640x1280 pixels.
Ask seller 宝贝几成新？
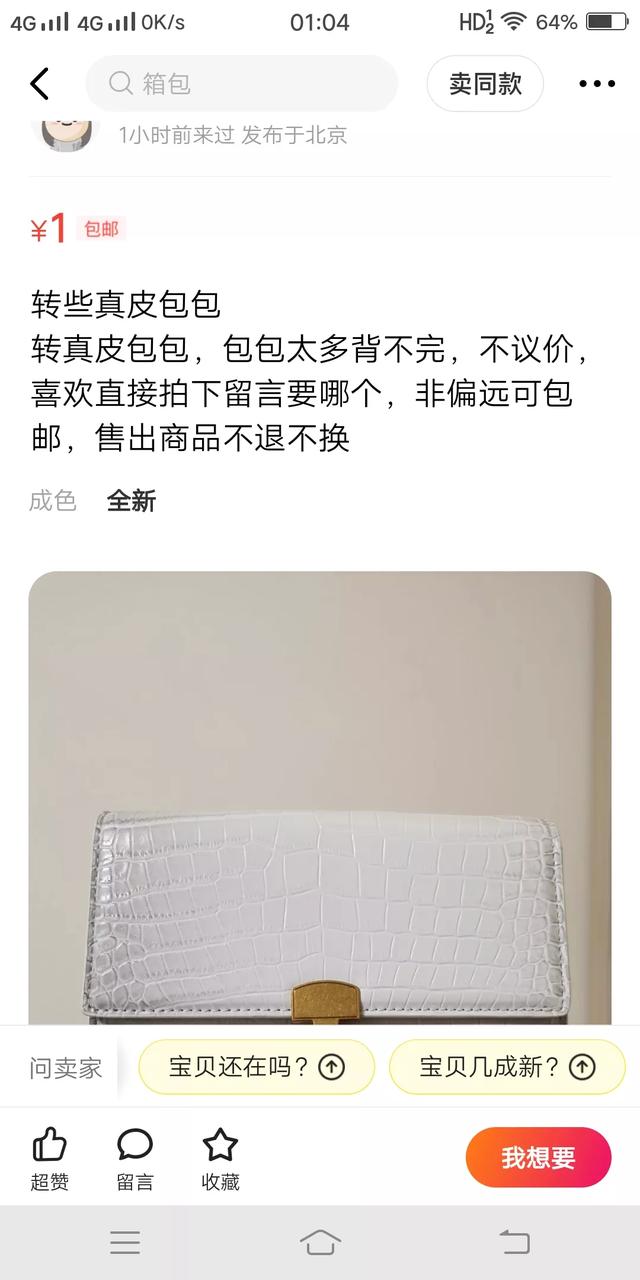click(x=507, y=1067)
